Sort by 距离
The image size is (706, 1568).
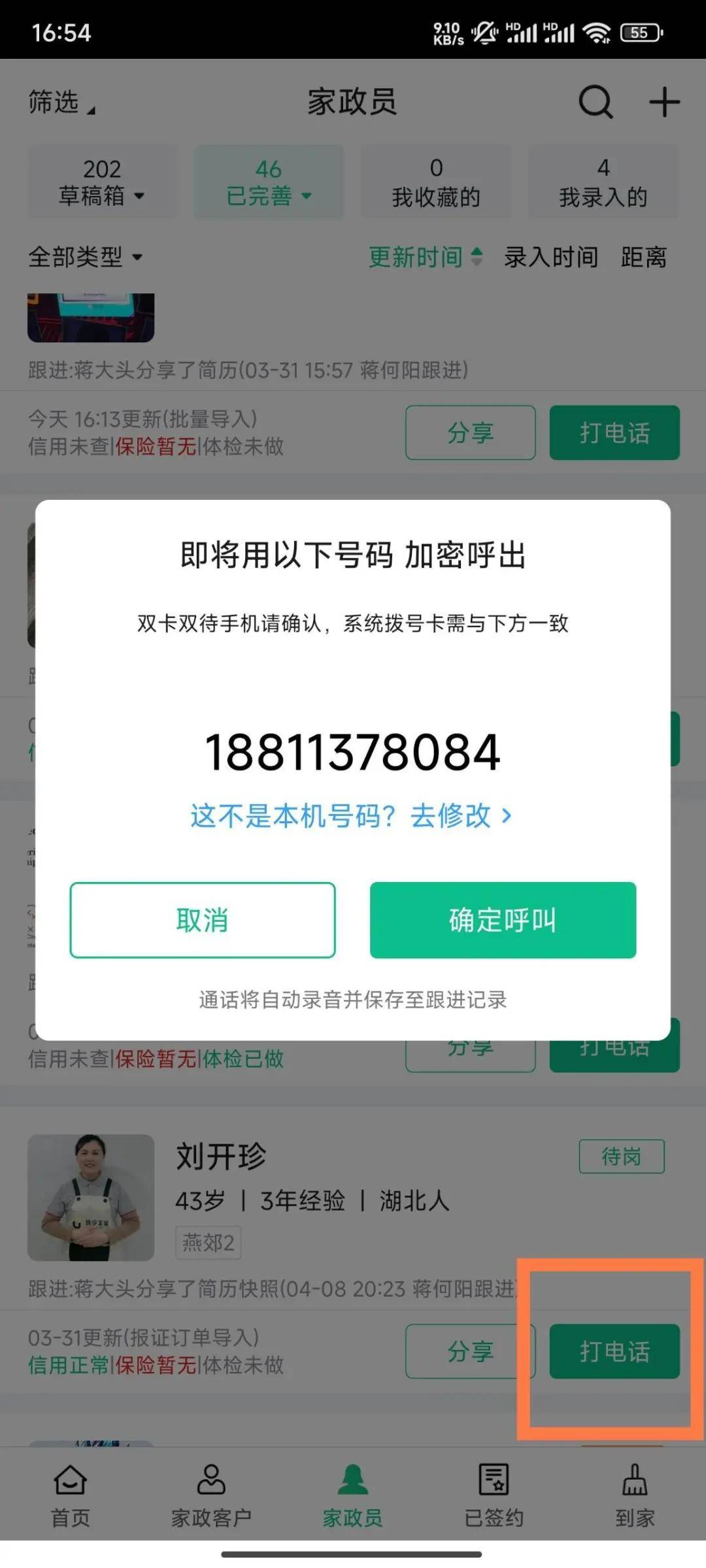[x=643, y=257]
